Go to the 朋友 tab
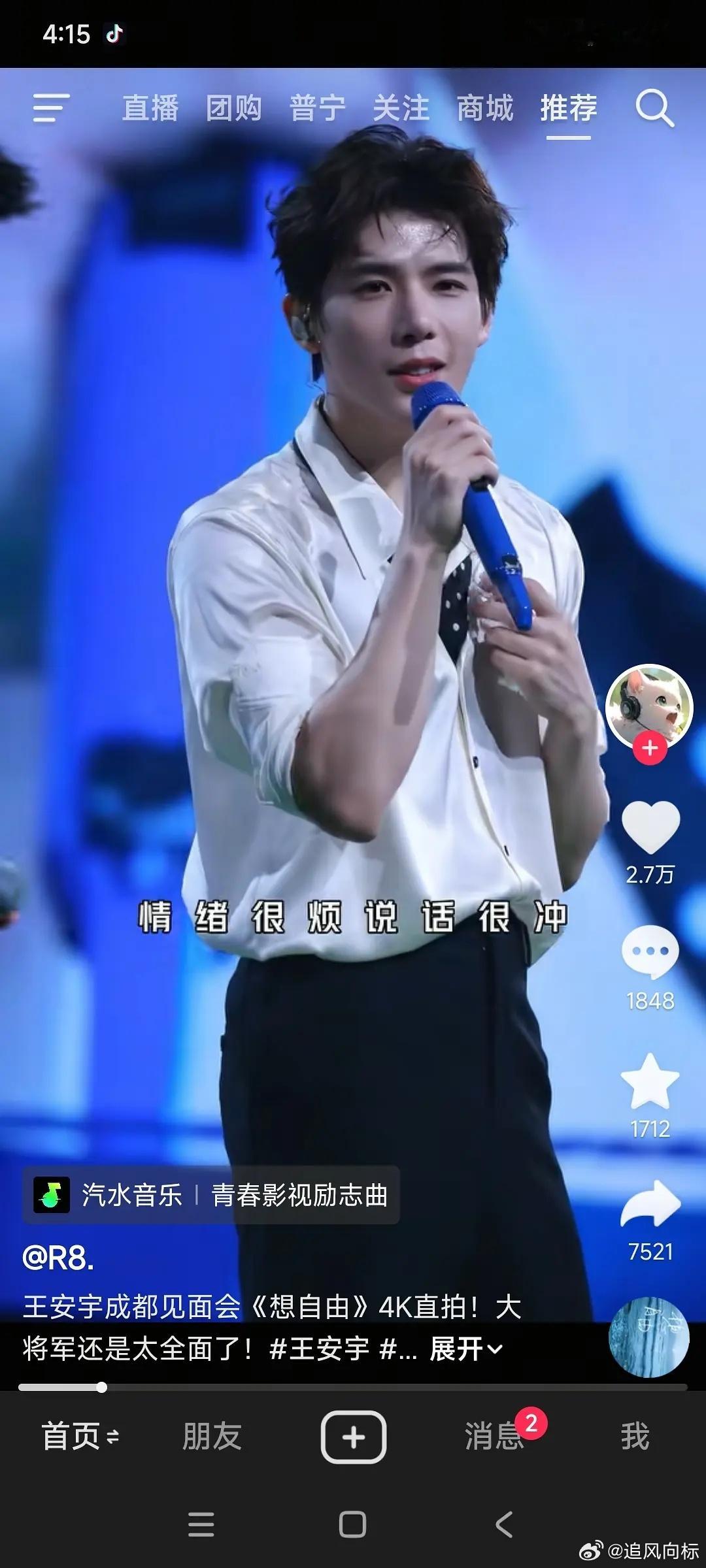Viewport: 706px width, 1568px height. click(x=212, y=1437)
